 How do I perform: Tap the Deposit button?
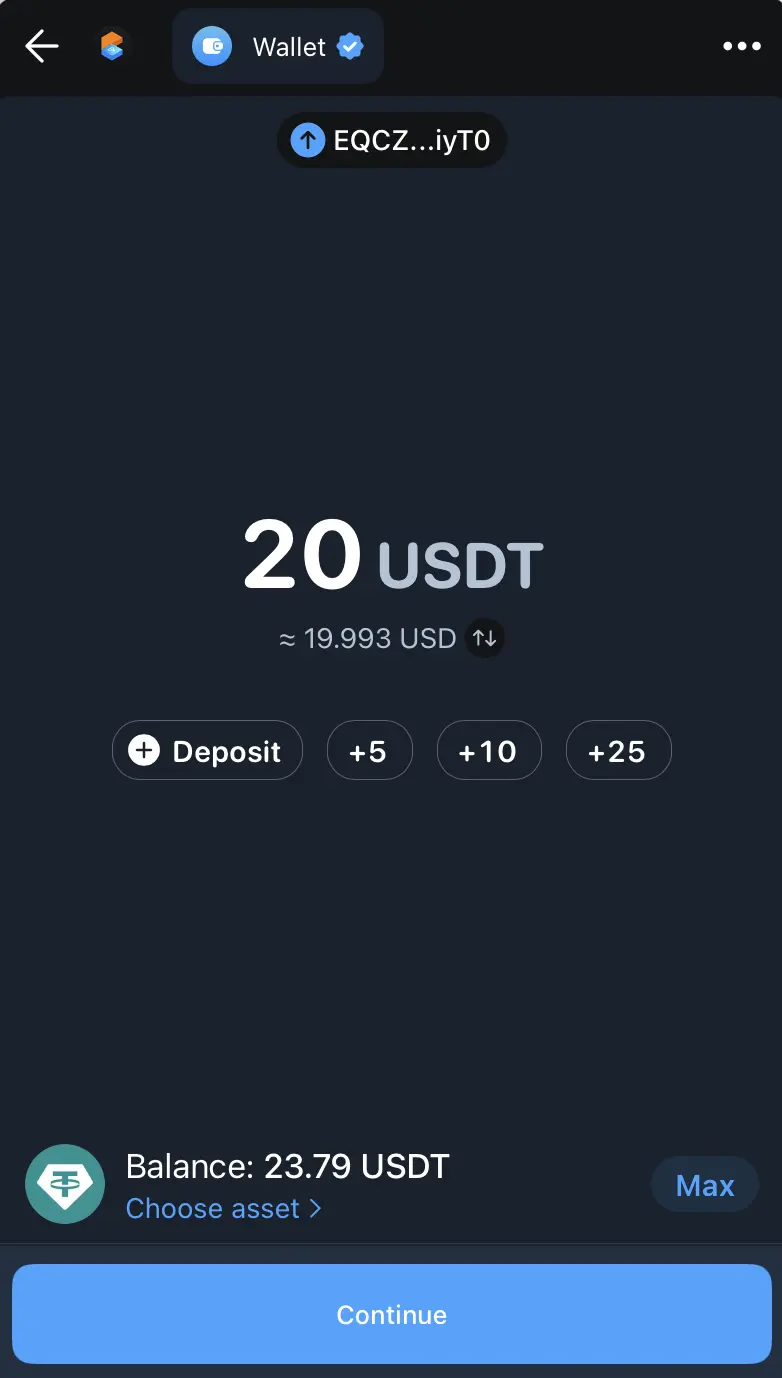207,751
